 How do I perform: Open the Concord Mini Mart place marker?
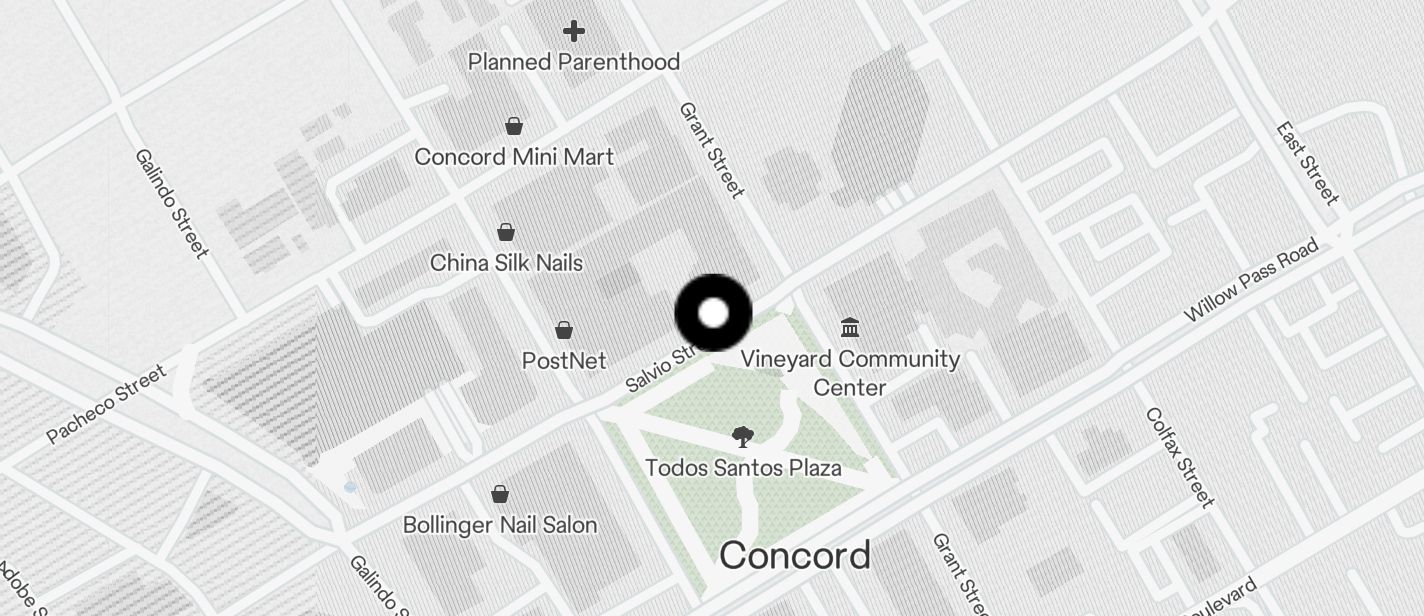(513, 126)
